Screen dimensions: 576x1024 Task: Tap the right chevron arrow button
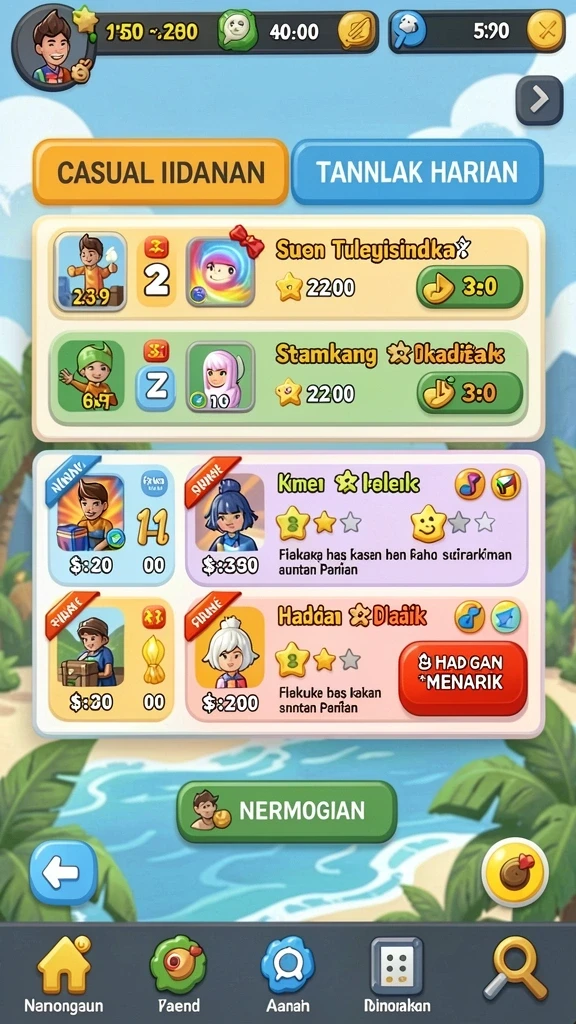(x=539, y=100)
